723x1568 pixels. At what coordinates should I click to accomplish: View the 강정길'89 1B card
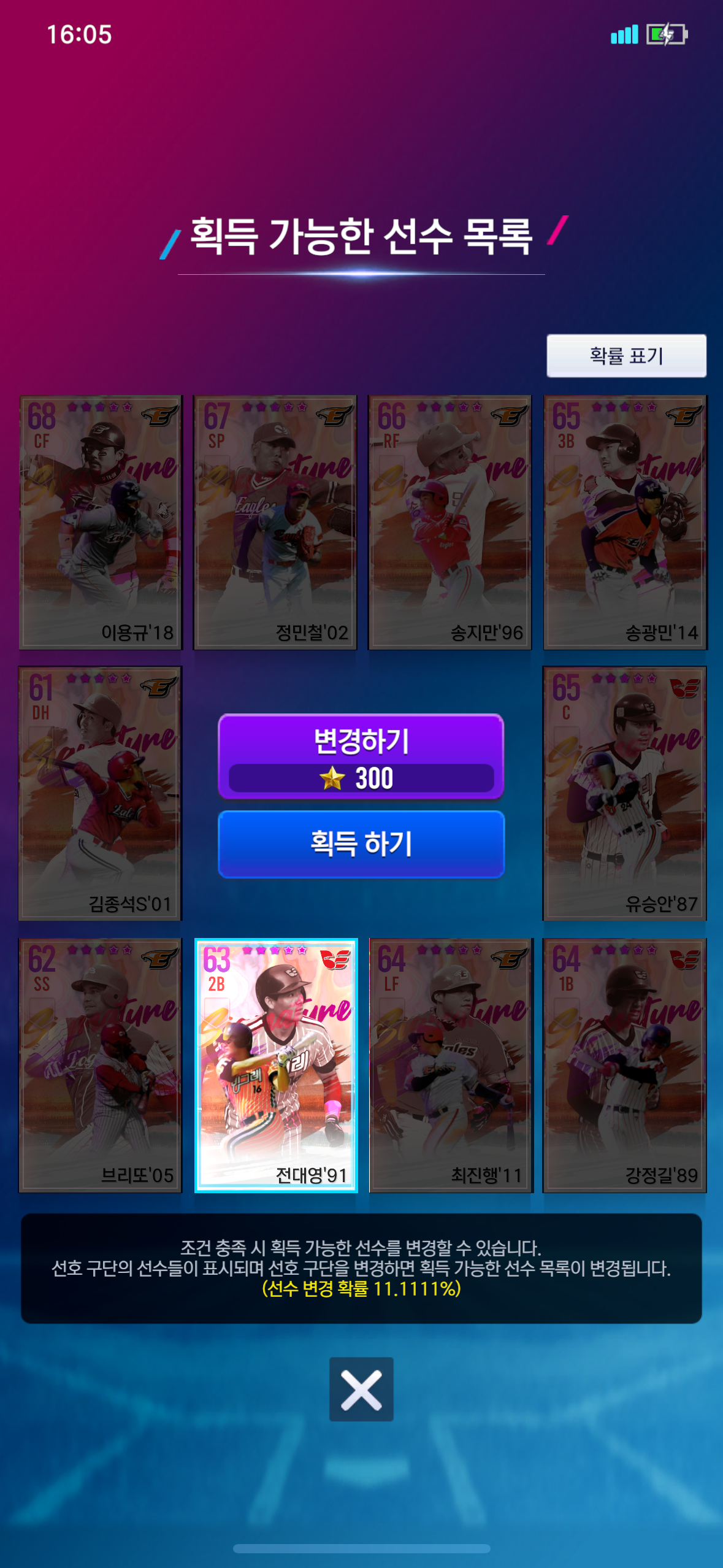coord(625,1065)
